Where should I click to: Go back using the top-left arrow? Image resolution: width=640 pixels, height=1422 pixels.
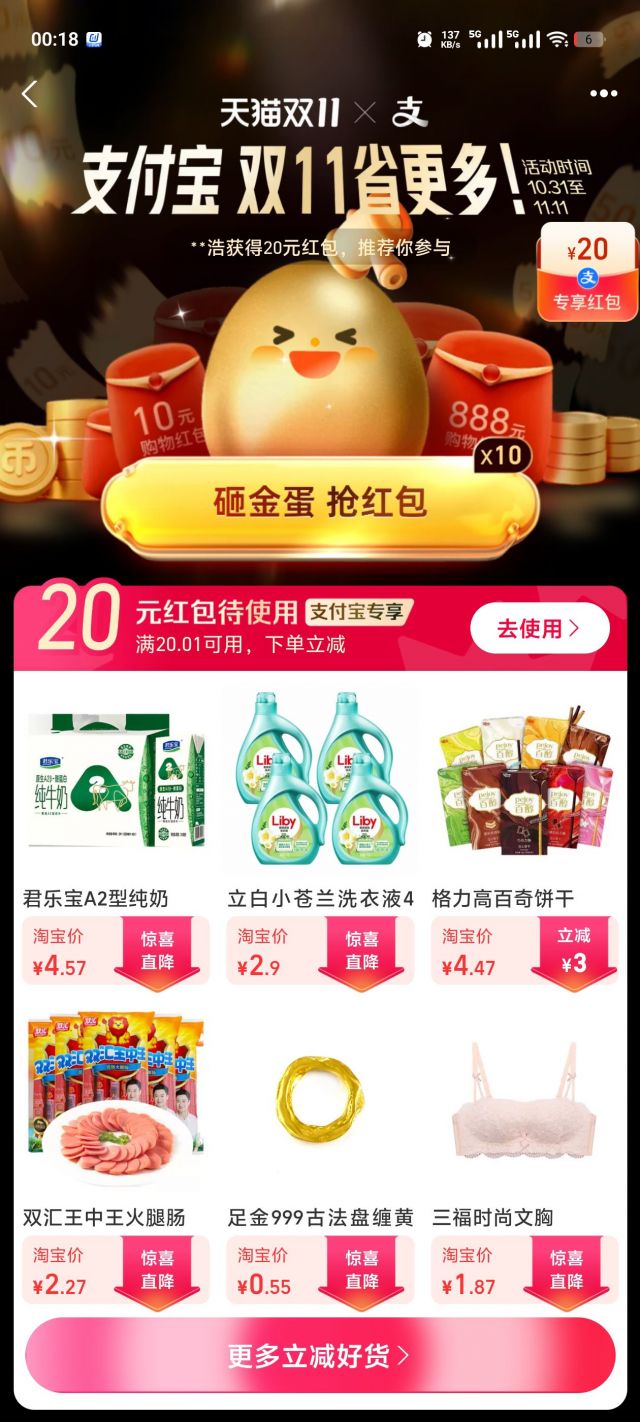coord(30,94)
